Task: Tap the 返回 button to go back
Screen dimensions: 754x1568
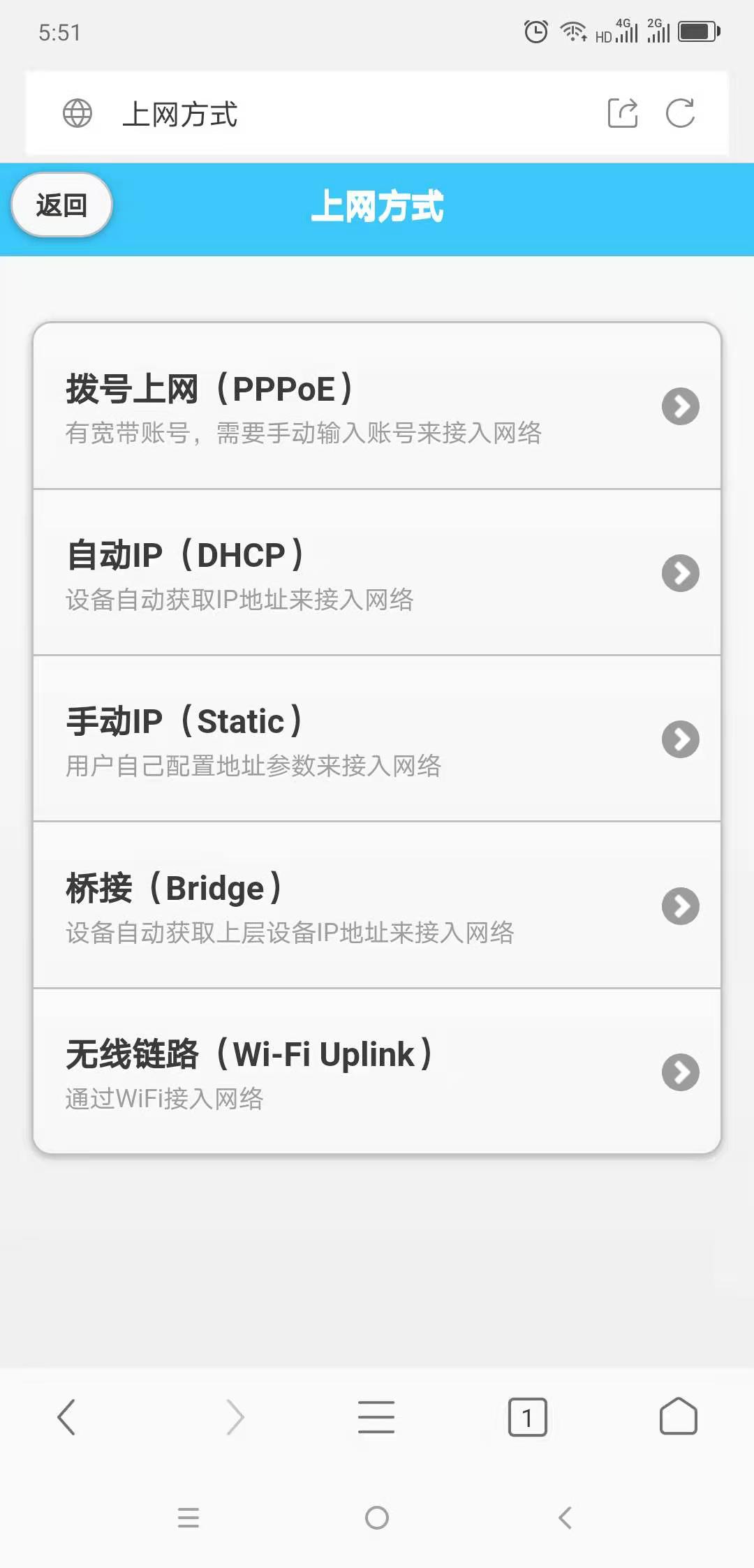Action: click(x=61, y=205)
